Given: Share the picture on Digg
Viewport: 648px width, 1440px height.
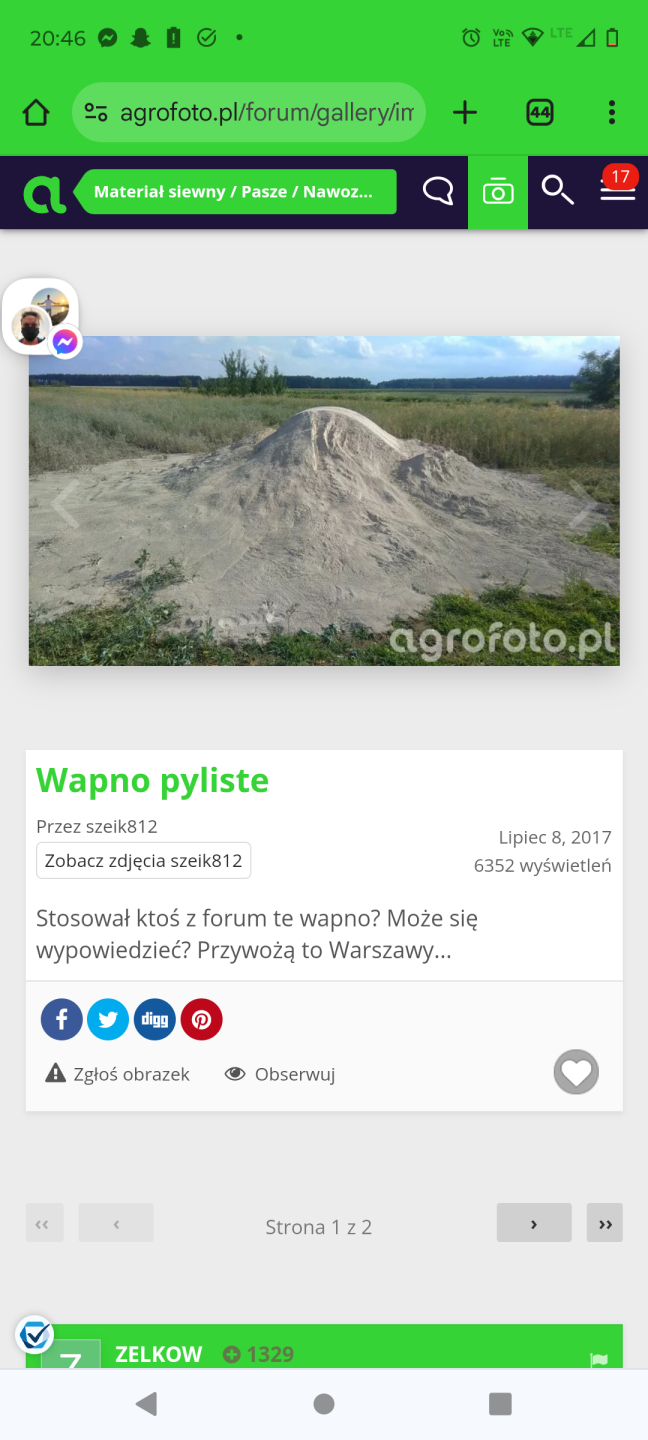Looking at the screenshot, I should coord(154,1020).
